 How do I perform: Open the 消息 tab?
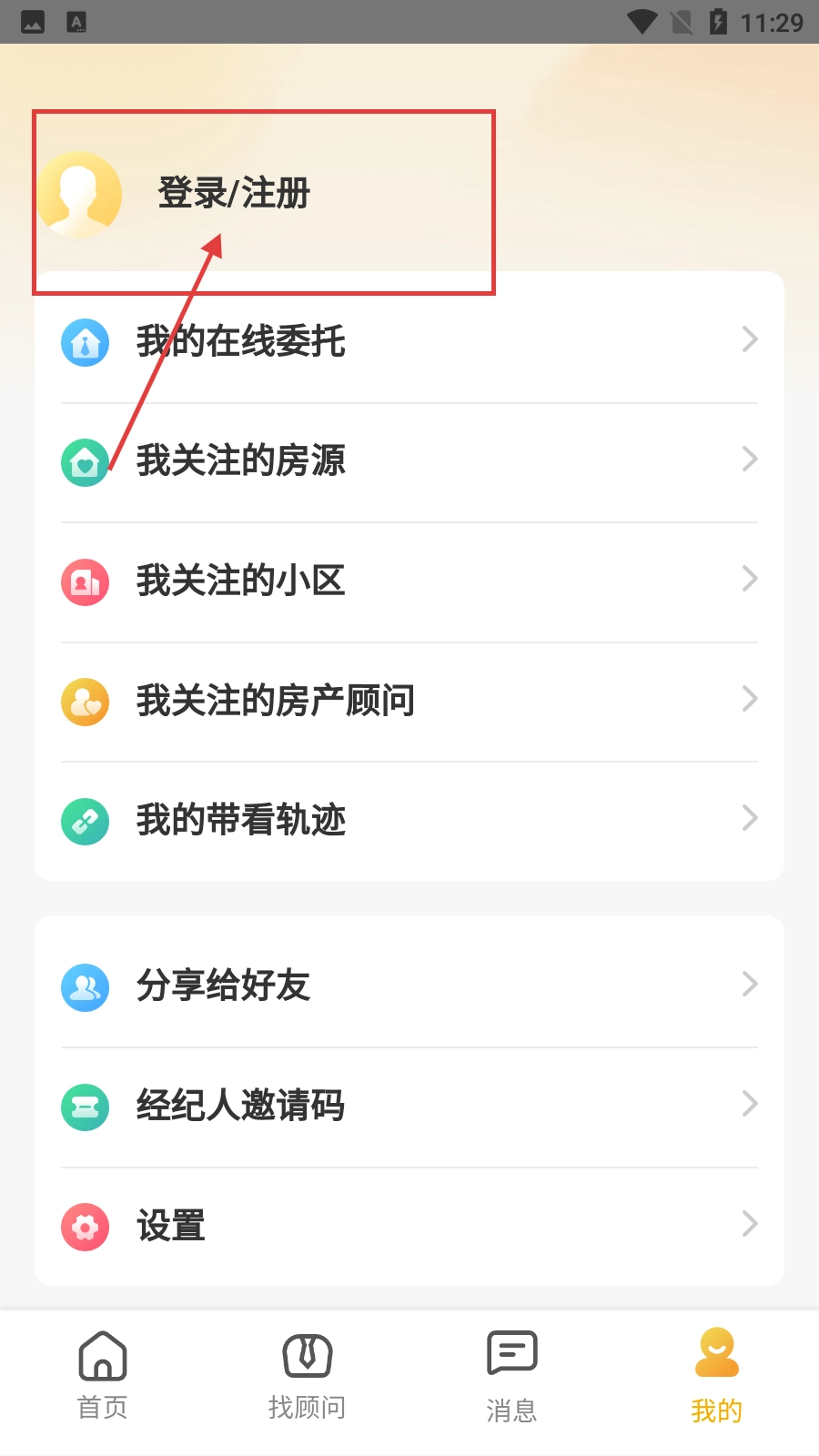pyautogui.click(x=511, y=1376)
